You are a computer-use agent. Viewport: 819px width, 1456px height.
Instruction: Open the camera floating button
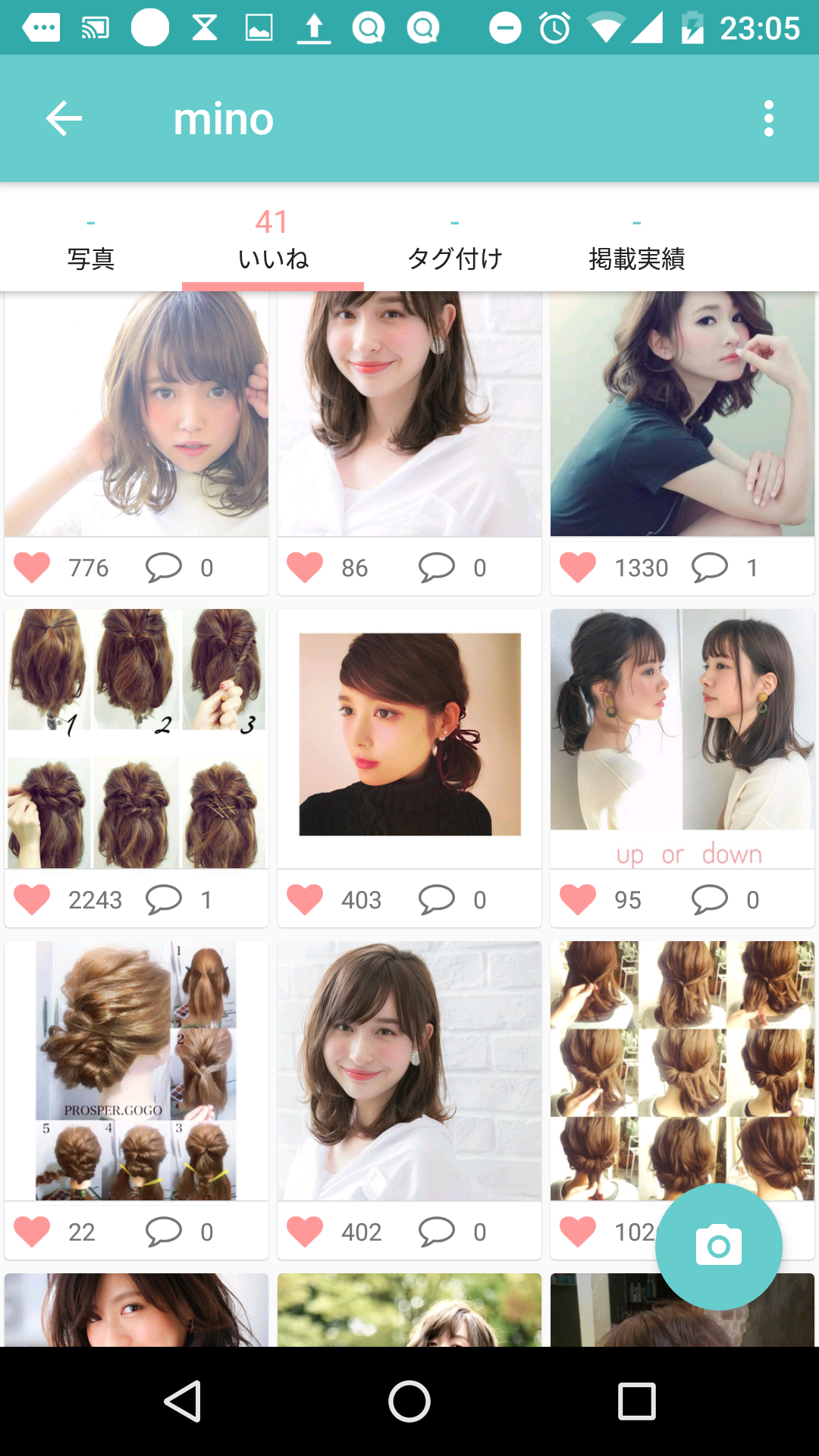(x=719, y=1246)
